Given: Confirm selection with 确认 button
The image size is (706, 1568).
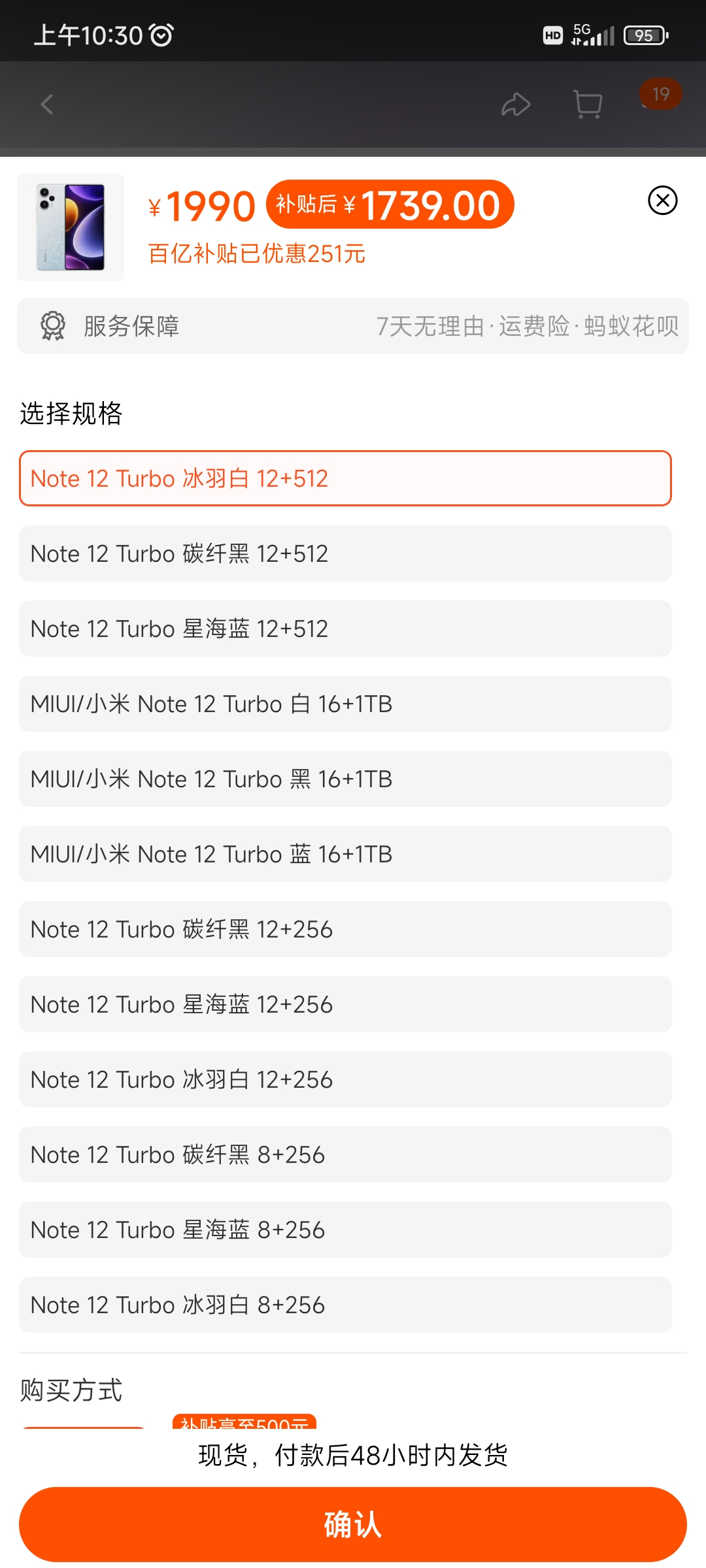Looking at the screenshot, I should (353, 1525).
